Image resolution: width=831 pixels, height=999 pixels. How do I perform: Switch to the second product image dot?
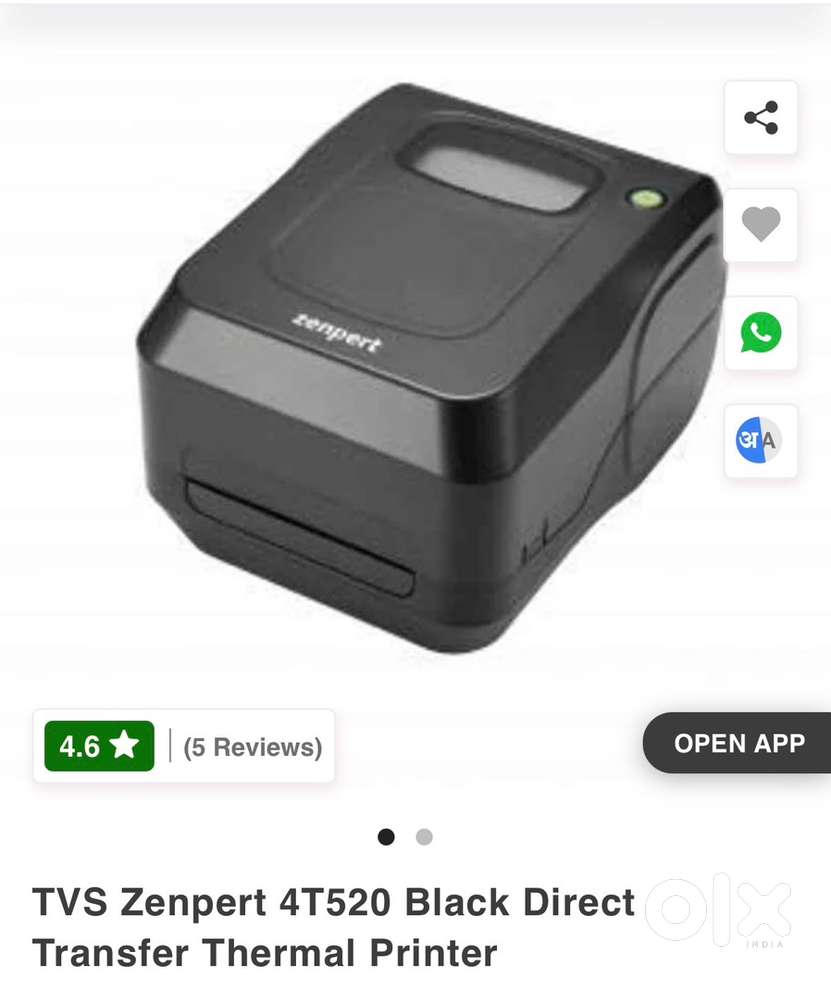[x=424, y=837]
